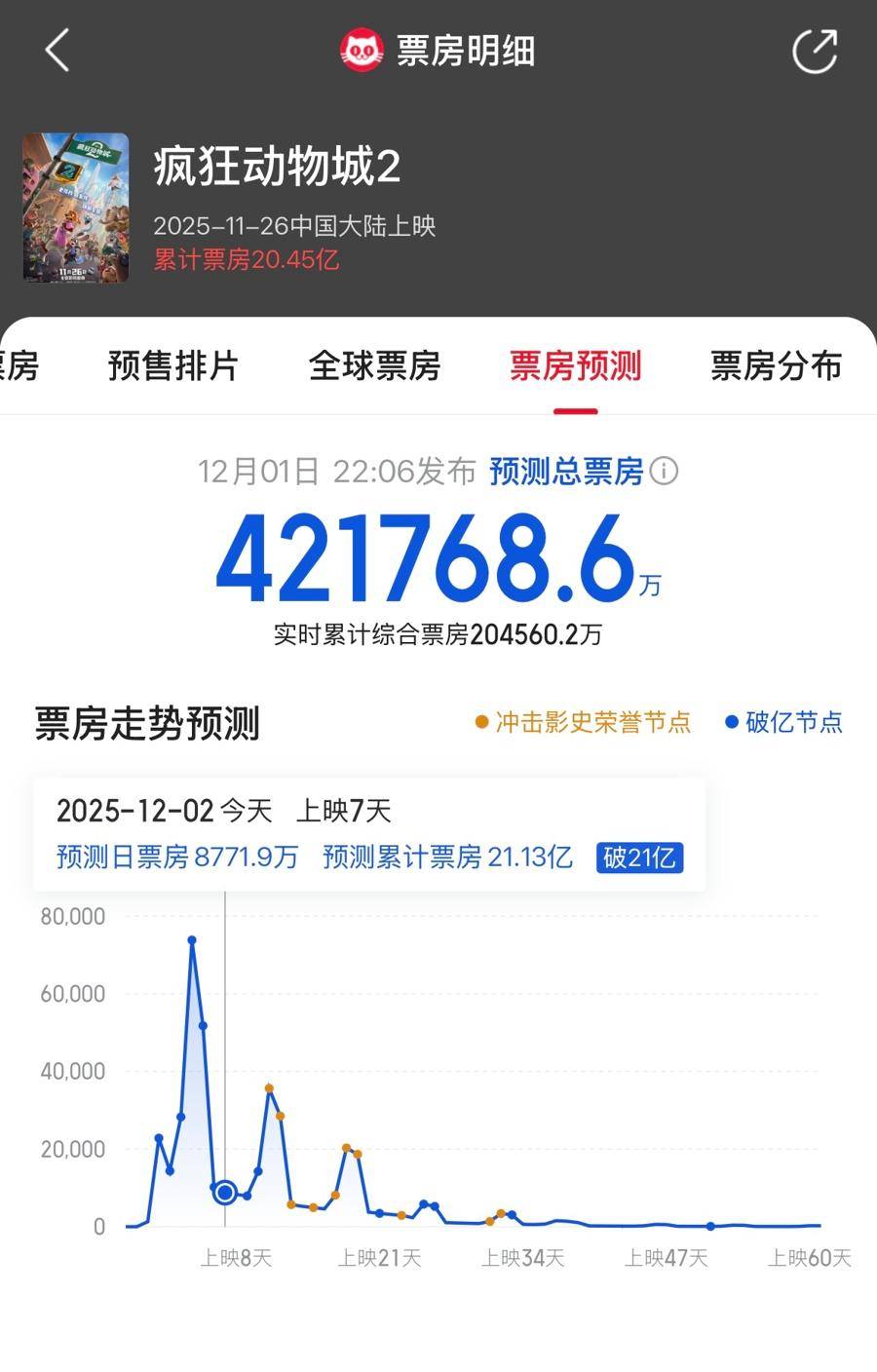
Task: Tap the highlighted day-7 point on chart
Action: 225,1192
